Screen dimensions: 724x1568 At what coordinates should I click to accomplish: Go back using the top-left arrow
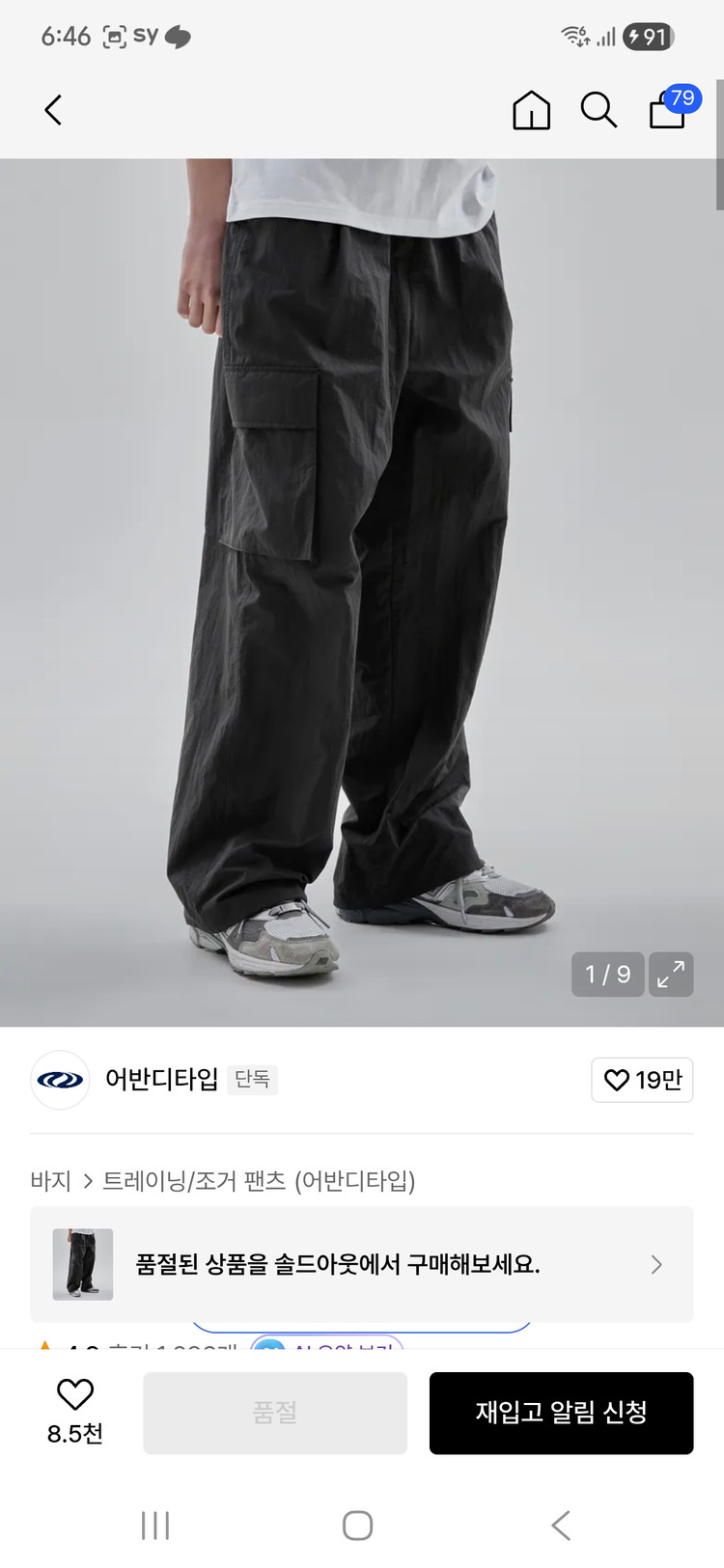pyautogui.click(x=53, y=110)
